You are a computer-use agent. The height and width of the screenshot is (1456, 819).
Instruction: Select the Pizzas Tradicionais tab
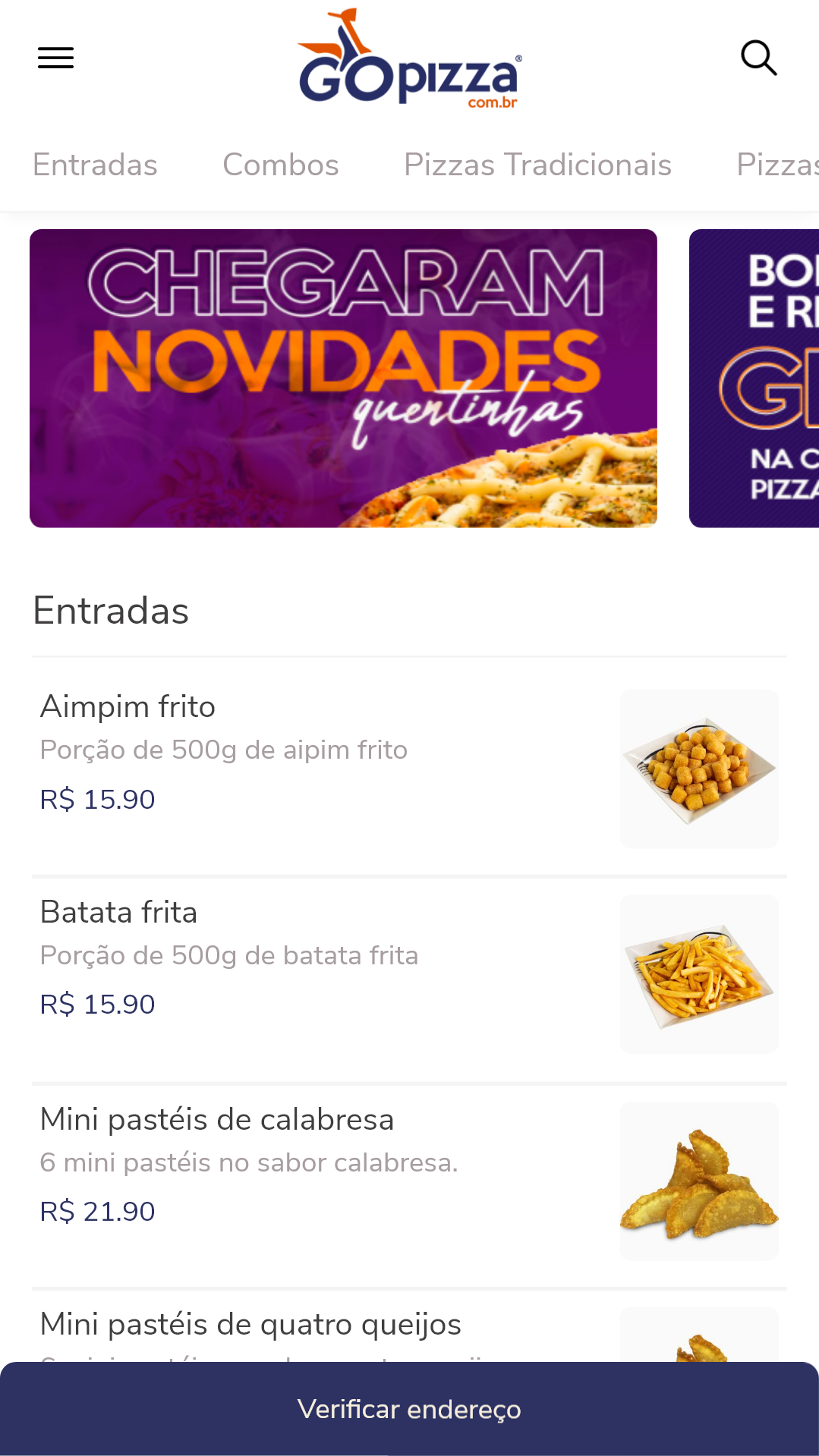pyautogui.click(x=537, y=165)
